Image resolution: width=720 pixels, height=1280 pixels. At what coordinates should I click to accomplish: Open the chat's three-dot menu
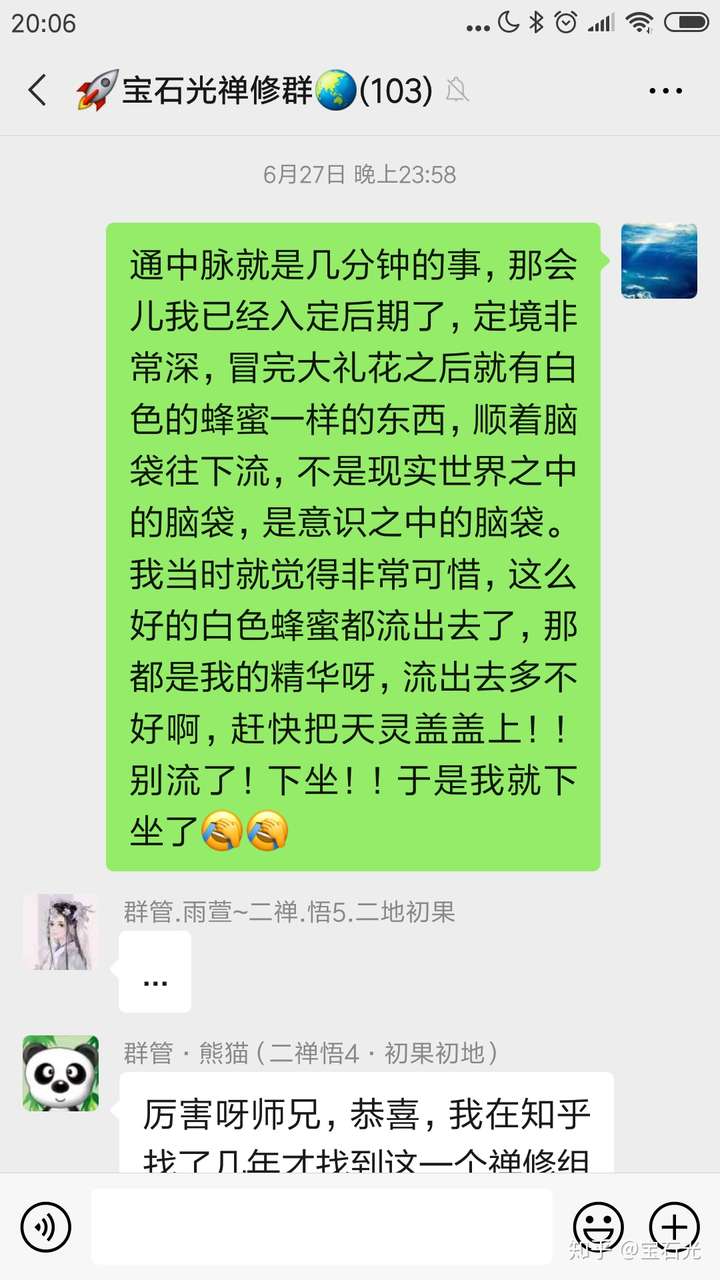[665, 91]
